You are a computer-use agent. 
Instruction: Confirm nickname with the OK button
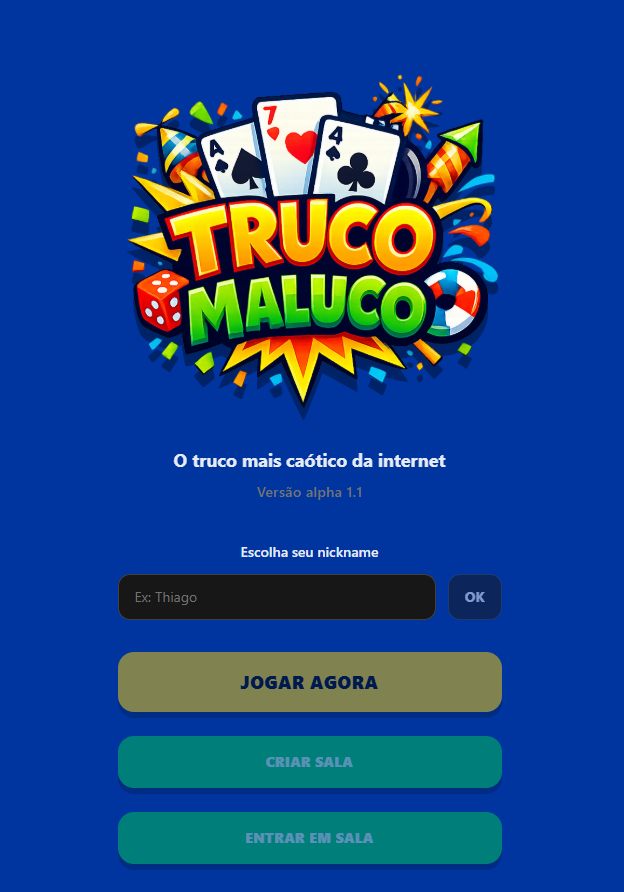coord(475,597)
